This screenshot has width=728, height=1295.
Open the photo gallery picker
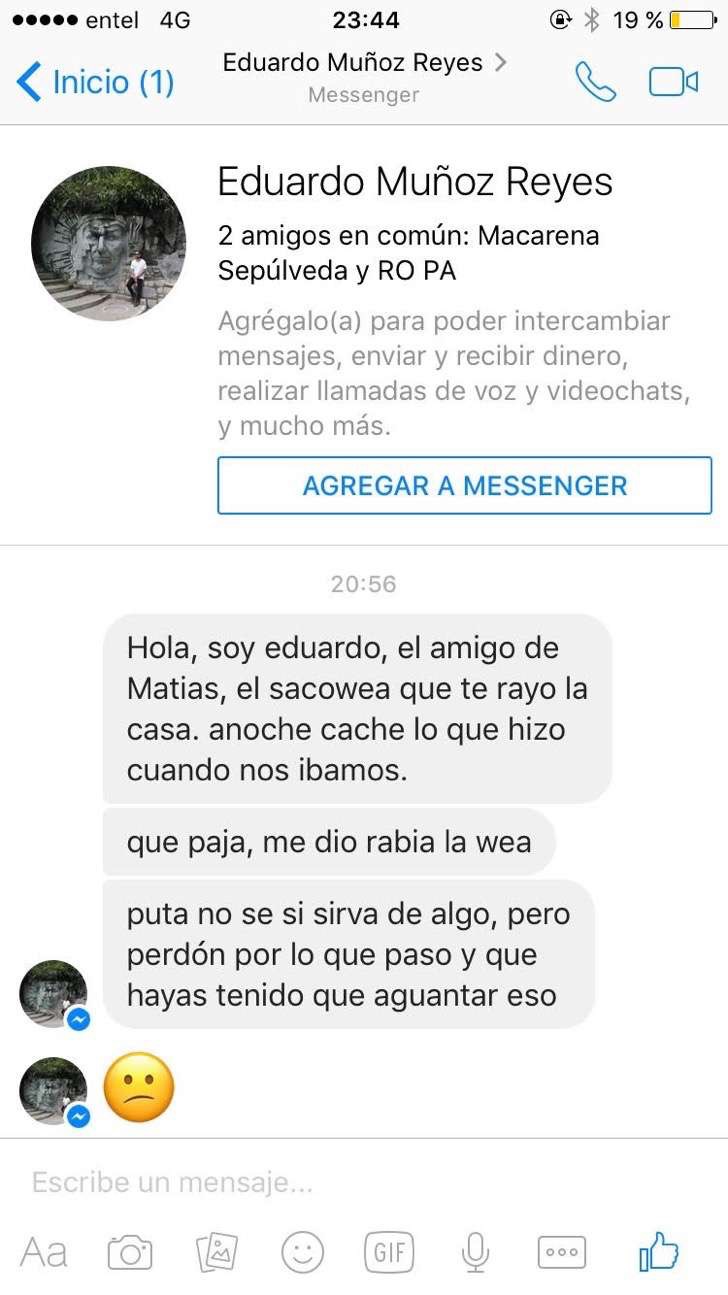(x=216, y=1252)
